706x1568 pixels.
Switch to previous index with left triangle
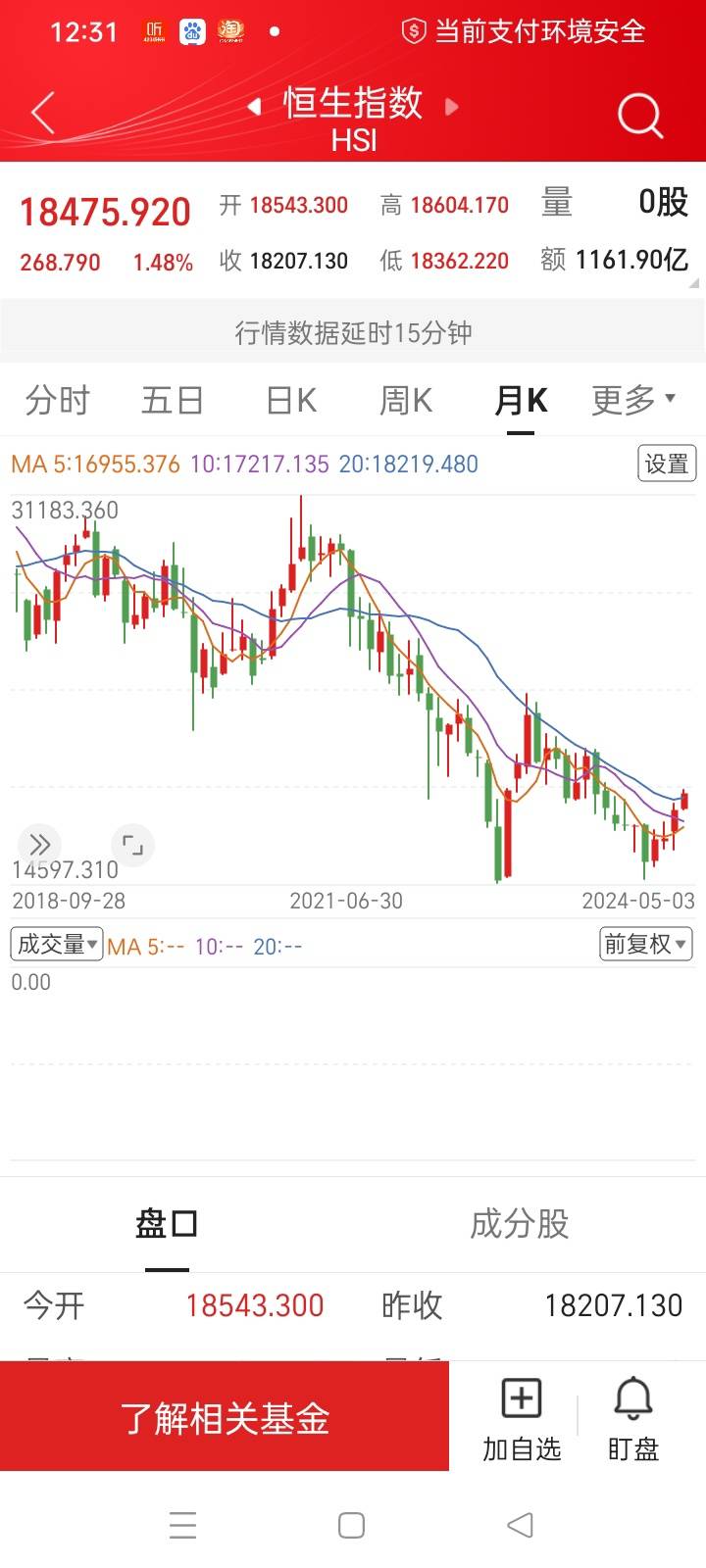click(254, 106)
